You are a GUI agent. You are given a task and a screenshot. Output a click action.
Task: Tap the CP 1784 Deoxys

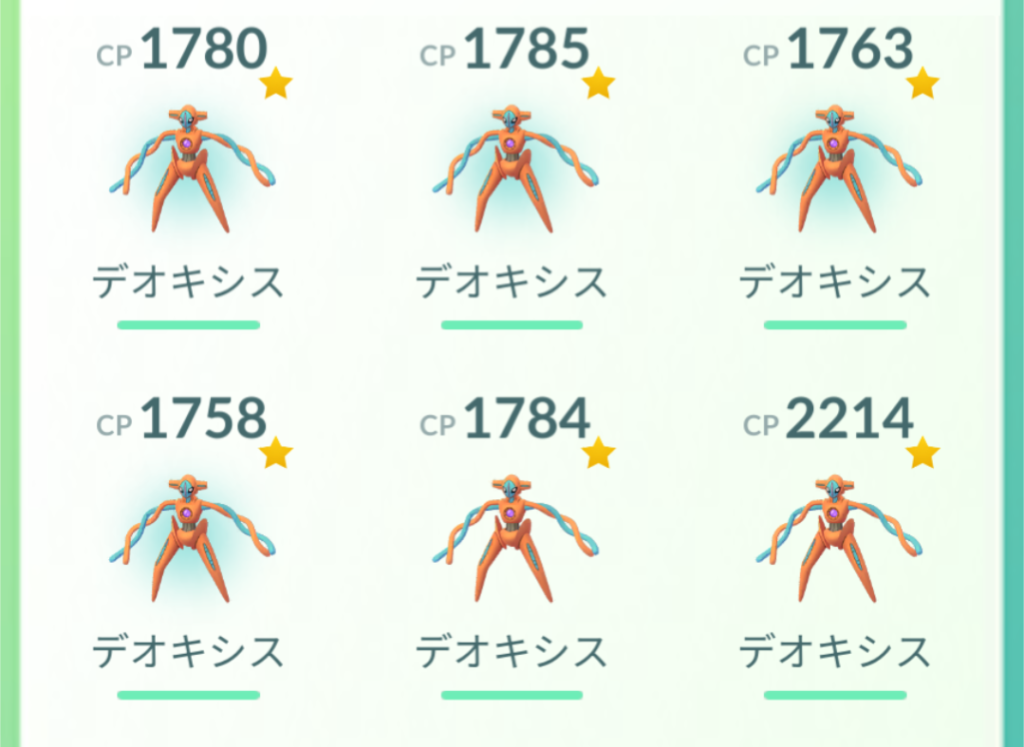pos(512,540)
